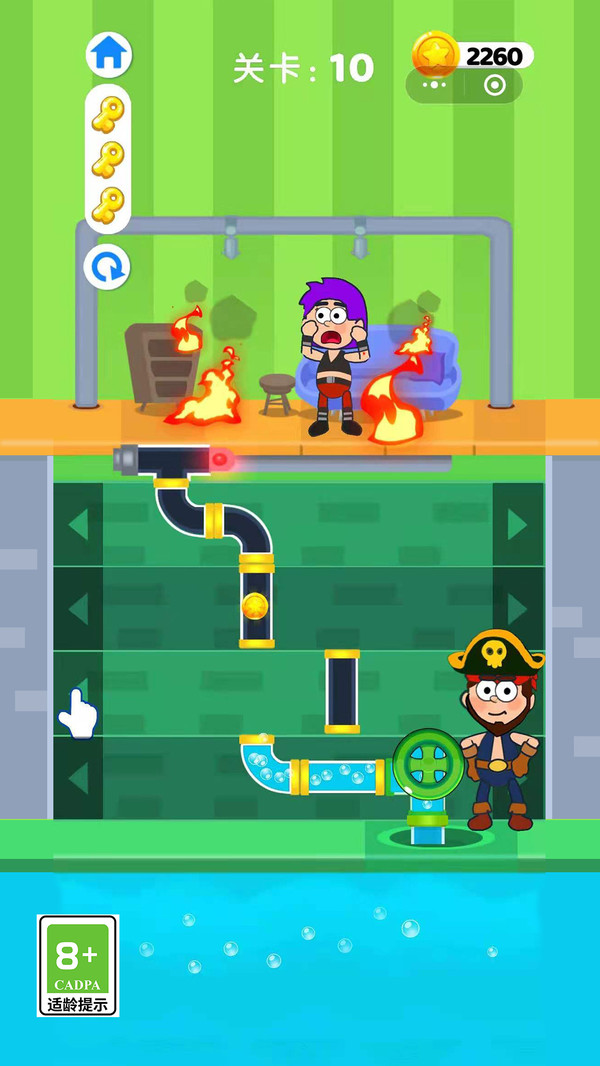Tap the right arrow of the second pipe row
600x1066 pixels.
pyautogui.click(x=518, y=609)
